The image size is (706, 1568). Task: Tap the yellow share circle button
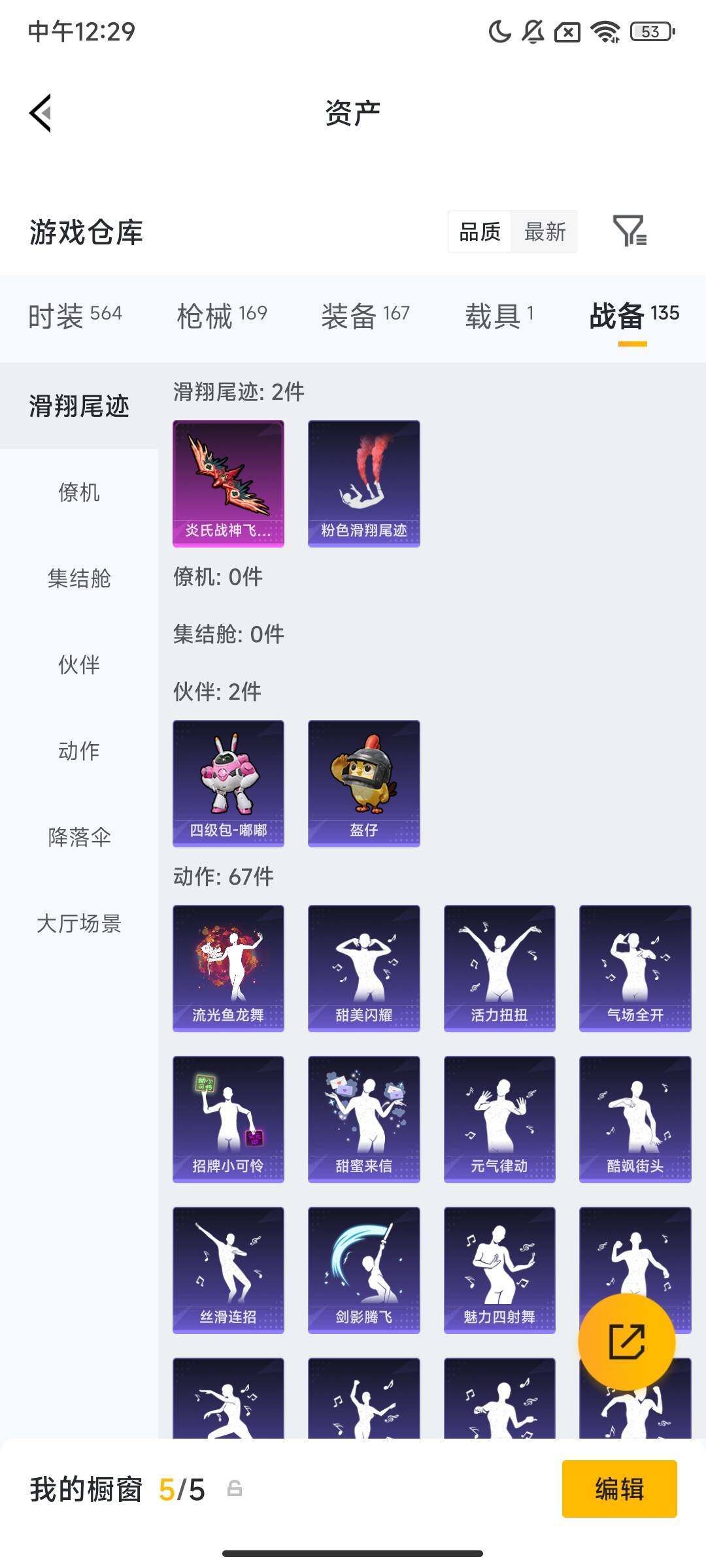click(626, 1341)
